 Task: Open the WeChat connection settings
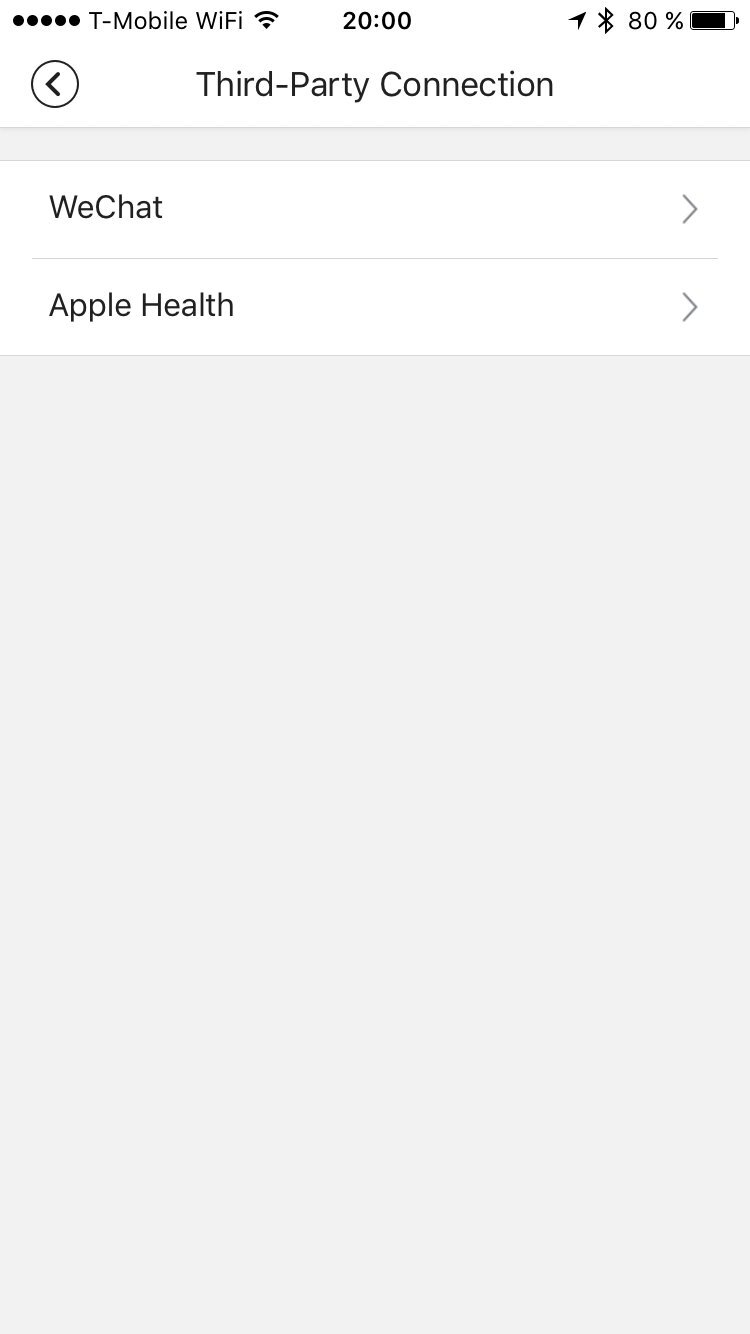(375, 208)
